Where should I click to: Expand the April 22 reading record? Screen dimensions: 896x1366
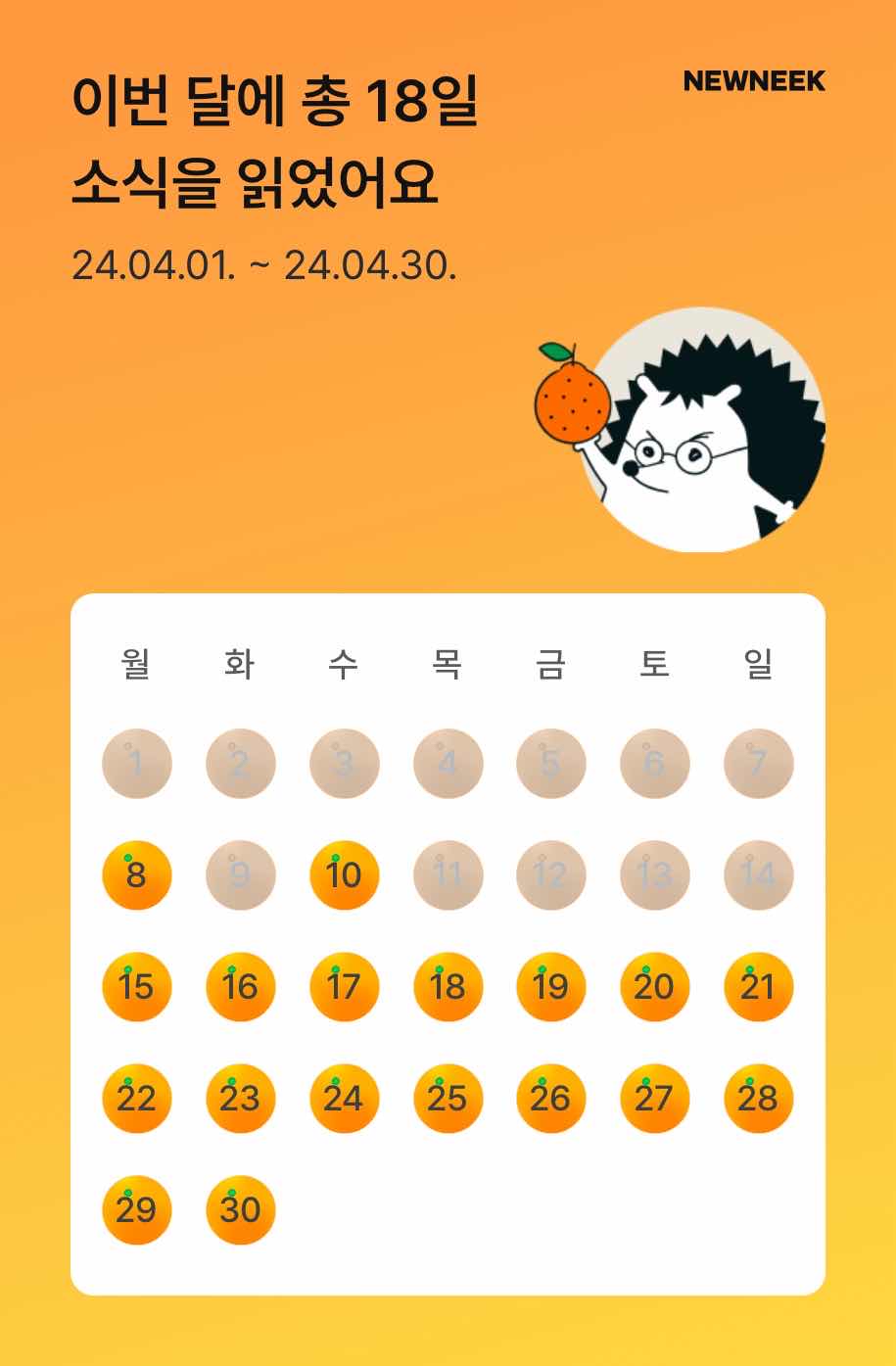coord(137,1098)
